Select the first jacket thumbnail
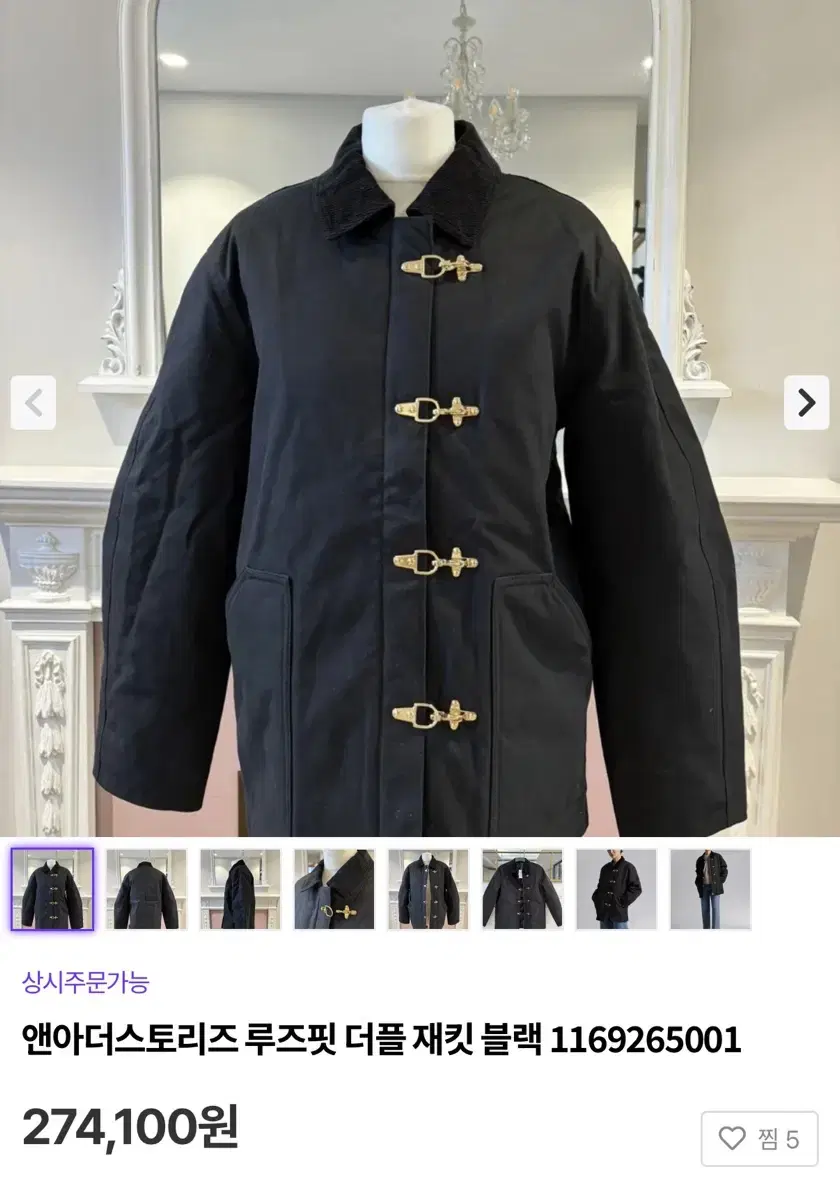Screen dimensions: 840x1200 pos(50,889)
